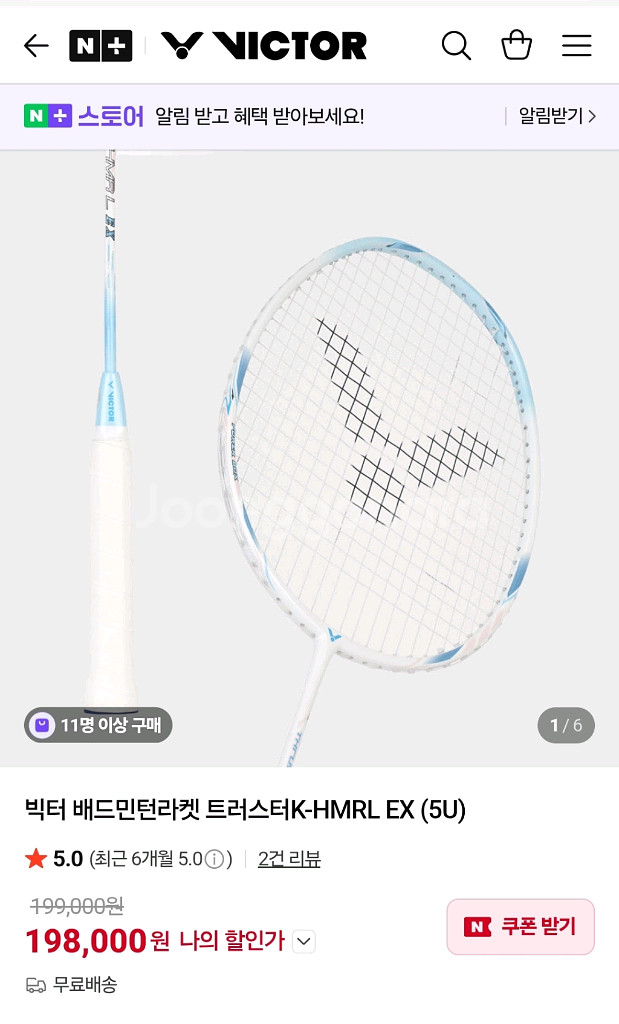
Task: Open the shopping bag cart
Action: [x=516, y=46]
